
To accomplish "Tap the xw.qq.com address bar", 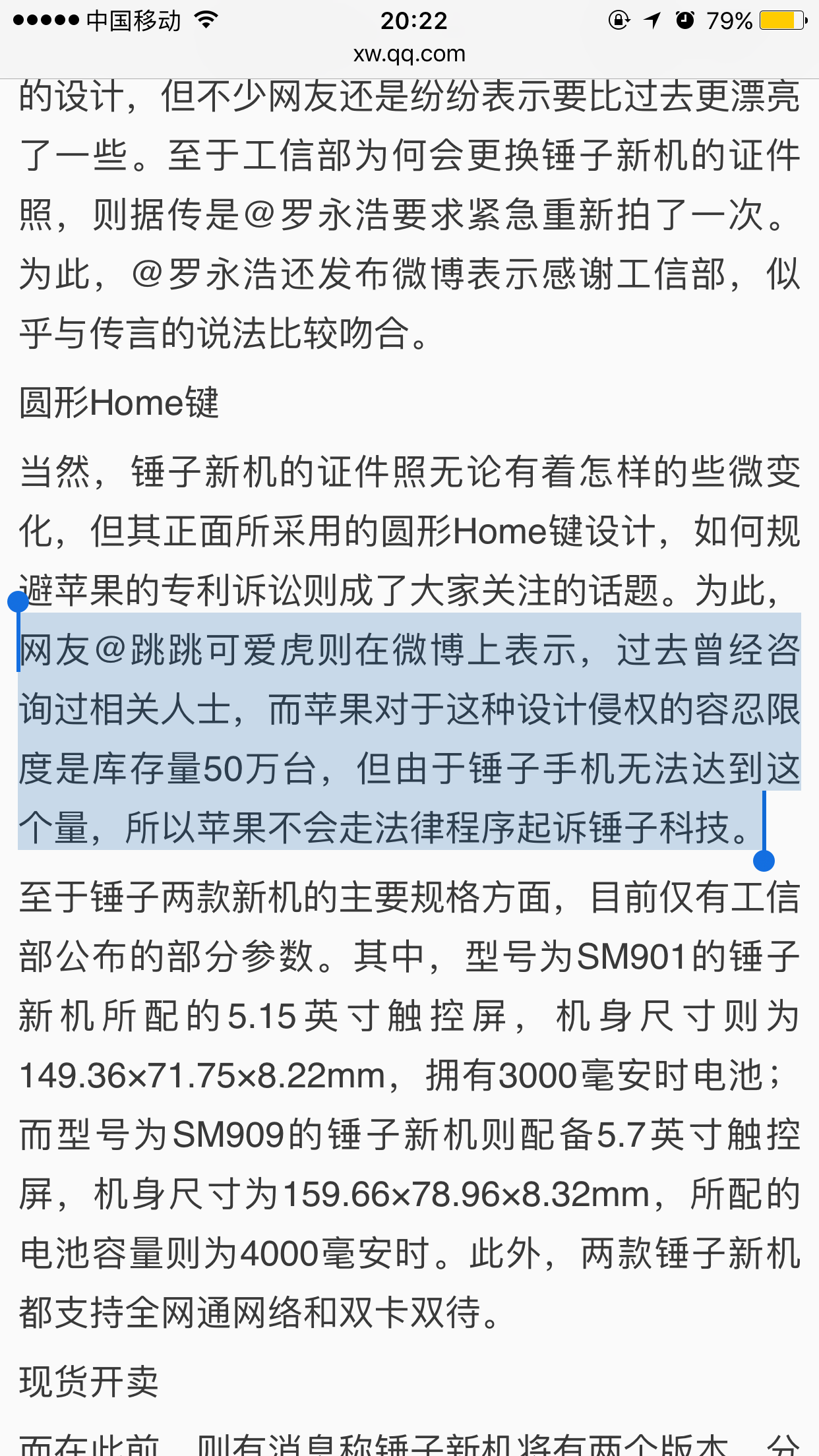I will click(x=409, y=54).
